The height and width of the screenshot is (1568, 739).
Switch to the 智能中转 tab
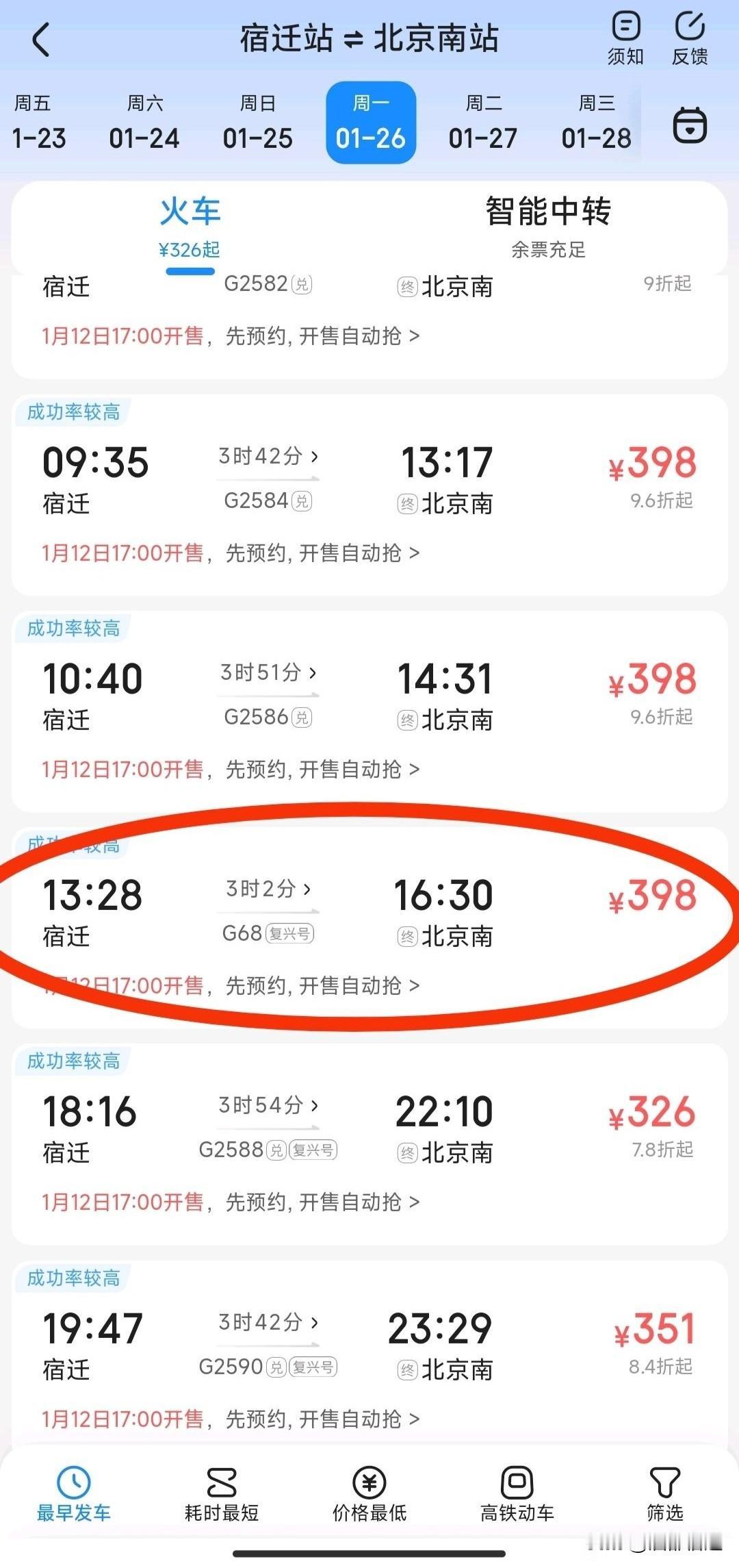[547, 214]
